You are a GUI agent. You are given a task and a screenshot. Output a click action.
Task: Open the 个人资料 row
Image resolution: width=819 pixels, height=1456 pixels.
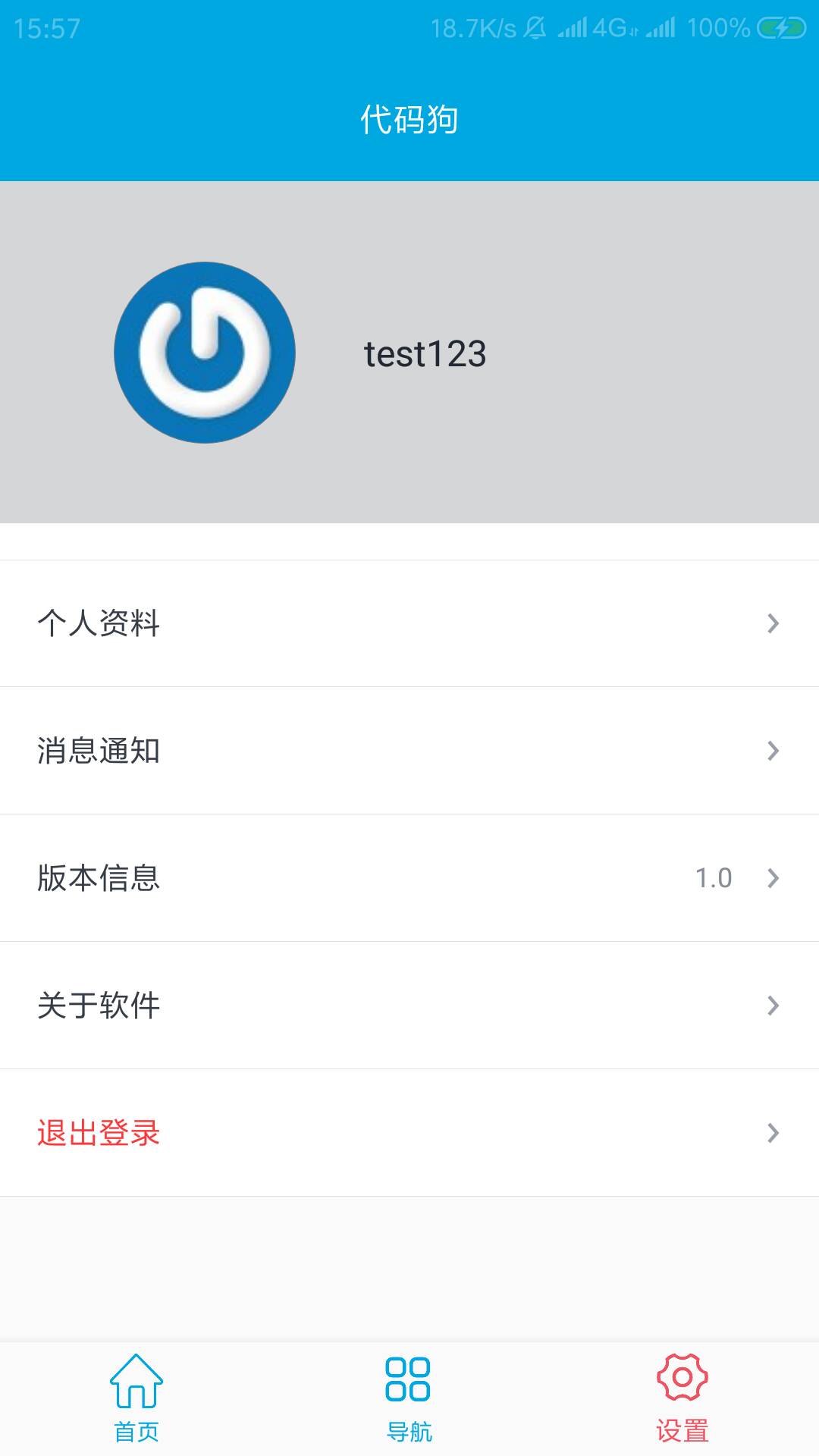click(409, 623)
